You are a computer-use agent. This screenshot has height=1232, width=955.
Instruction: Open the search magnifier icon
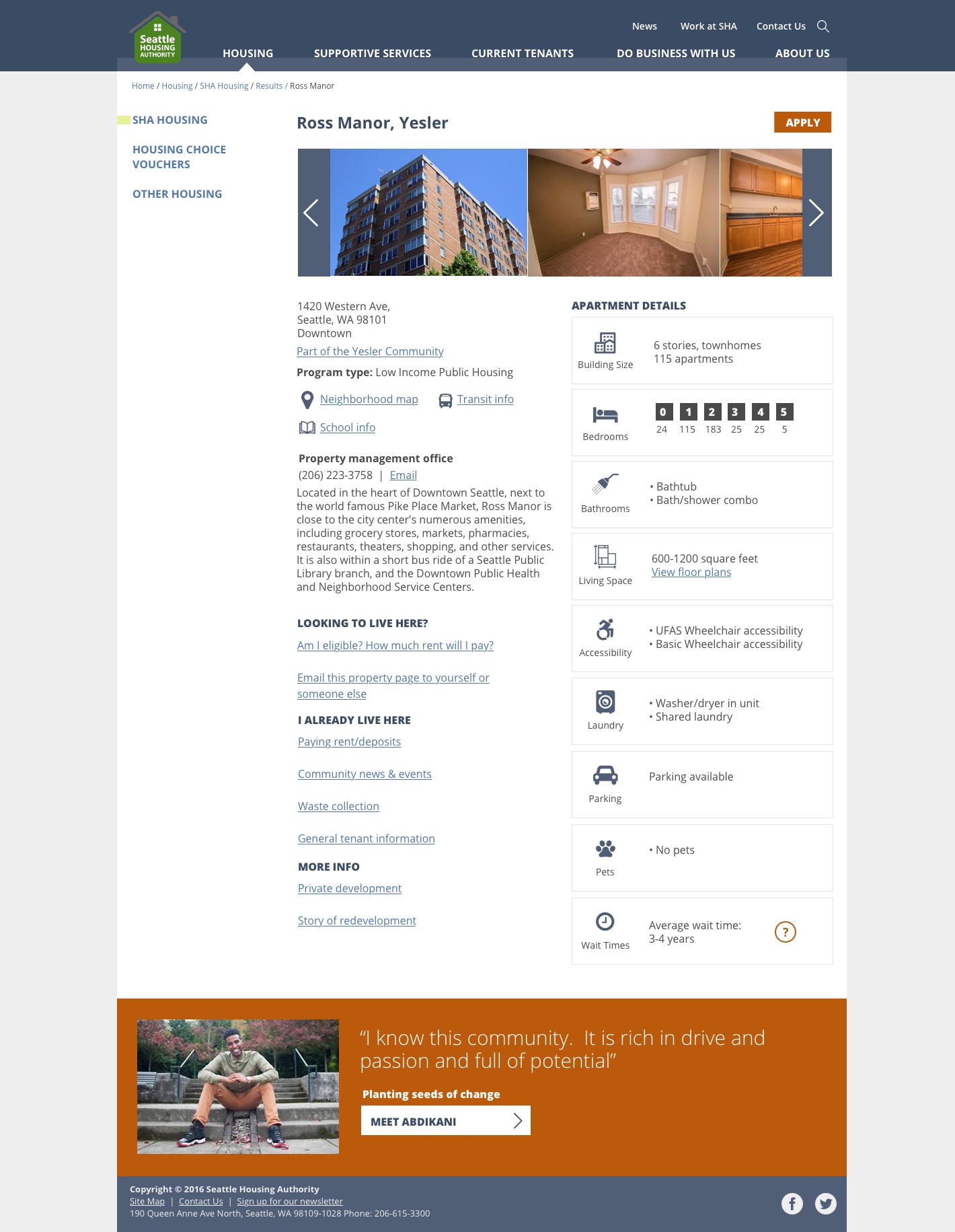tap(823, 26)
